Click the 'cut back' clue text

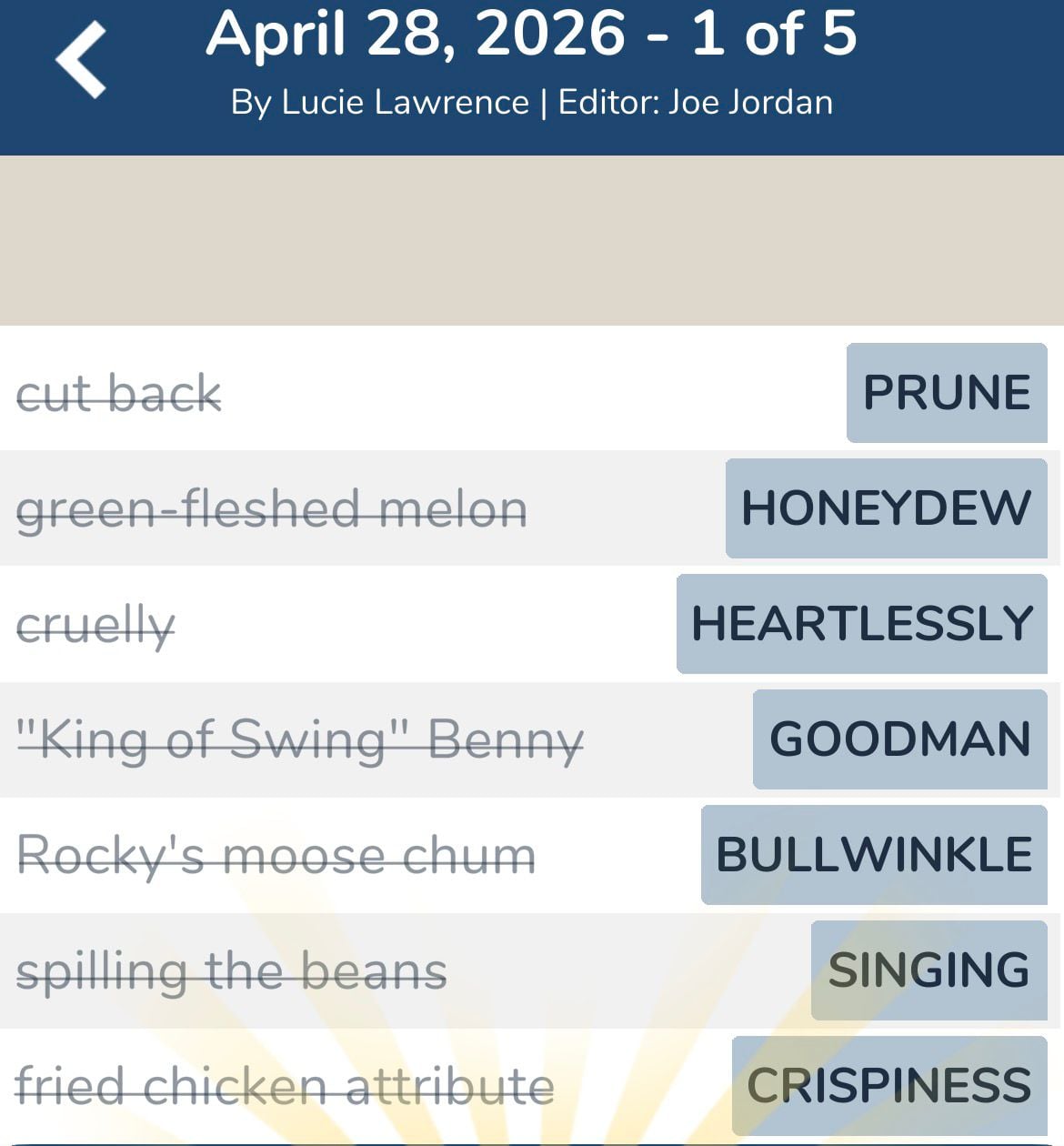coord(119,394)
